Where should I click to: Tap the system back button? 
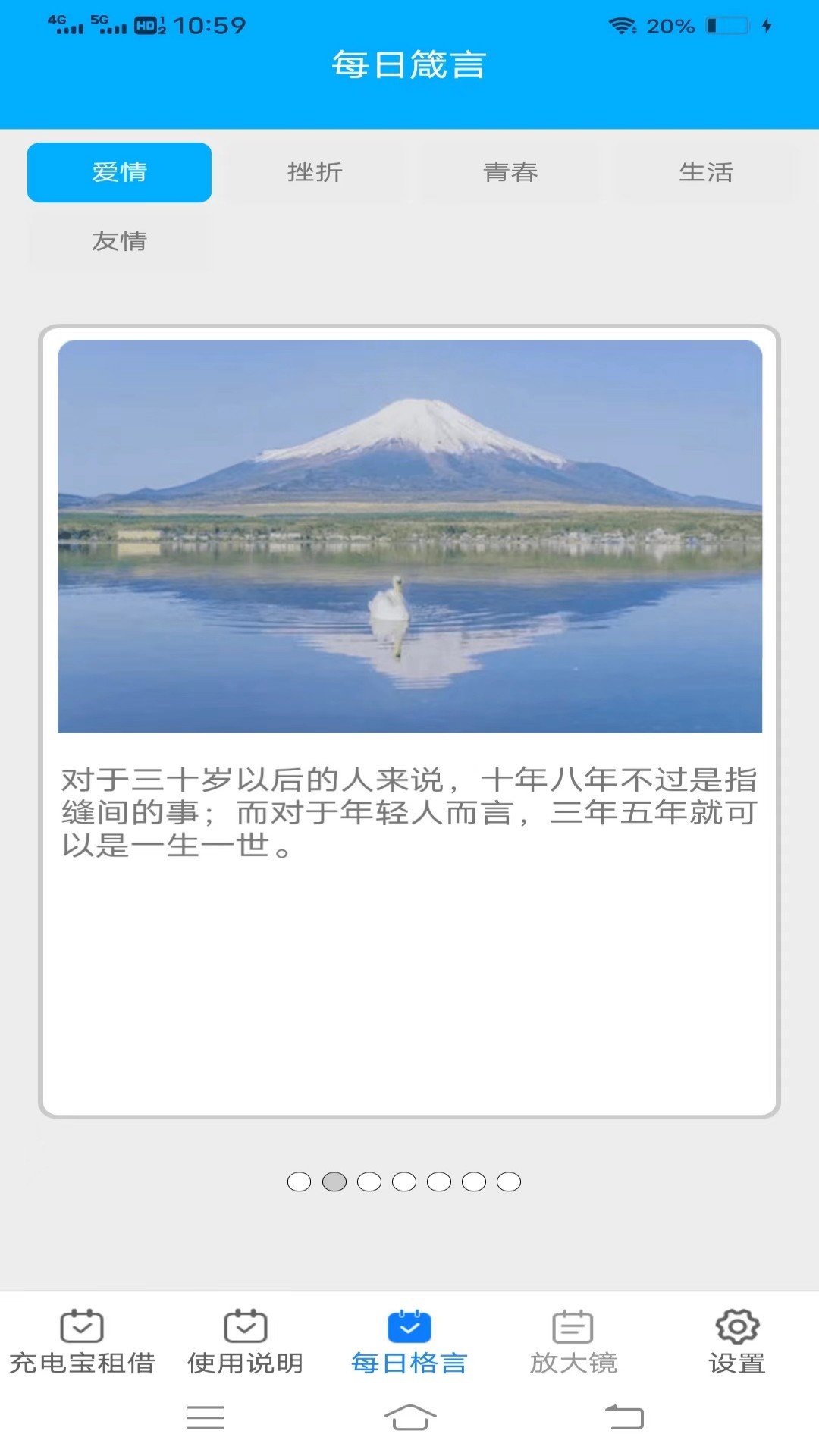(x=624, y=1417)
